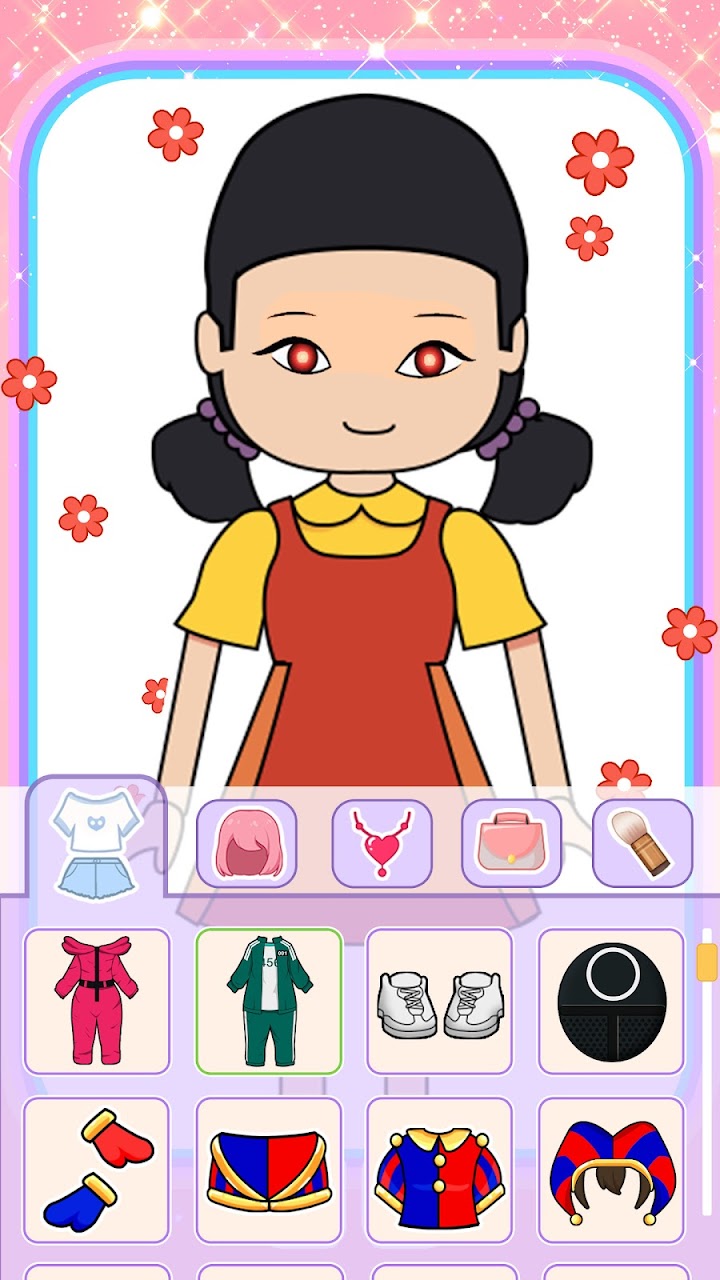
Task: Open the pink hair category tab
Action: click(247, 843)
